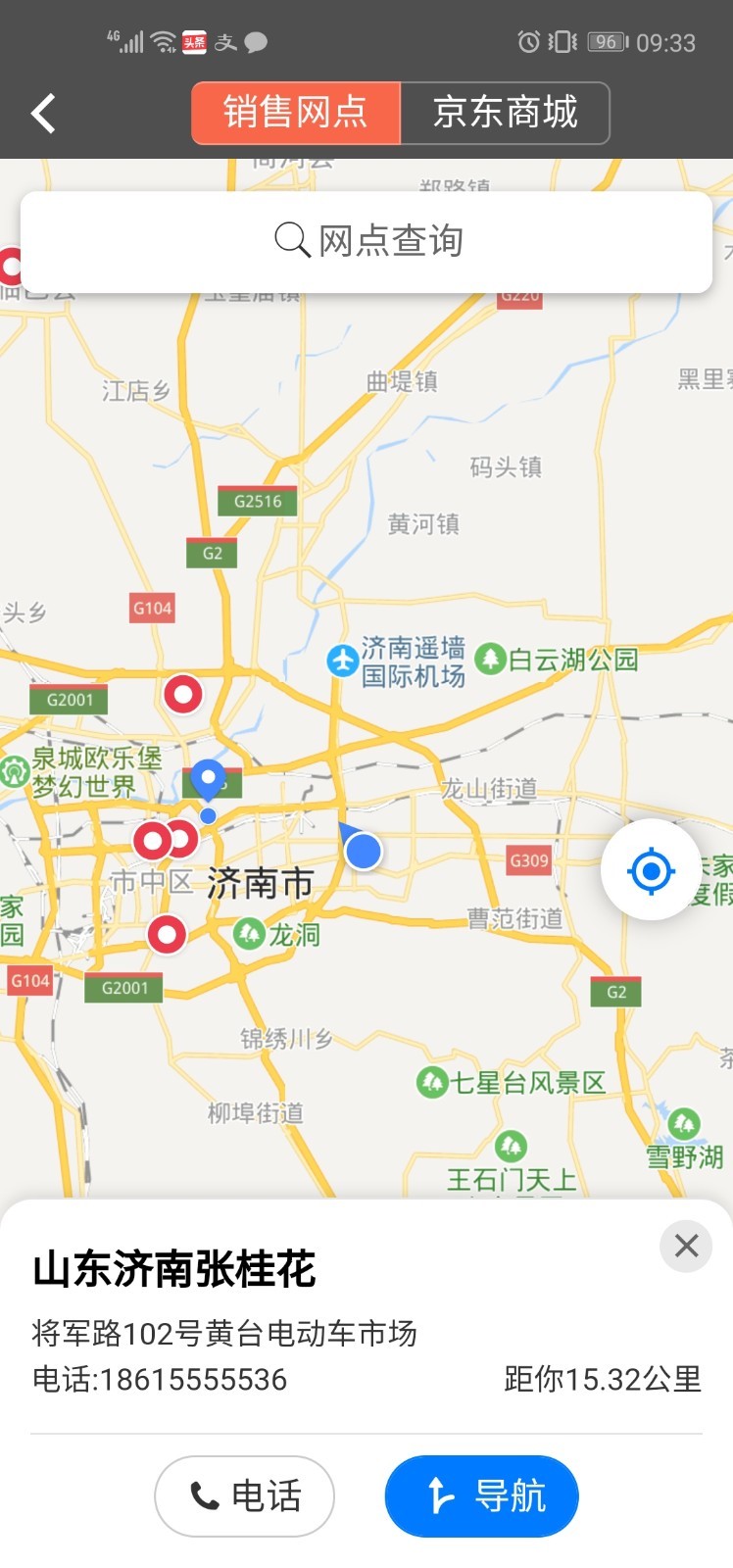Start navigation with the 导航 button
The image size is (733, 1568).
click(x=482, y=1495)
